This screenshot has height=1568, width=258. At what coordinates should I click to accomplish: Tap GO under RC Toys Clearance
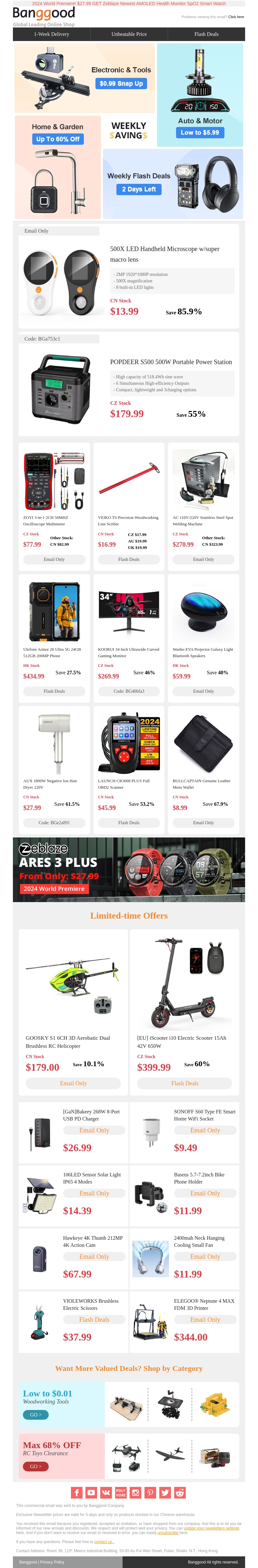pos(36,1466)
